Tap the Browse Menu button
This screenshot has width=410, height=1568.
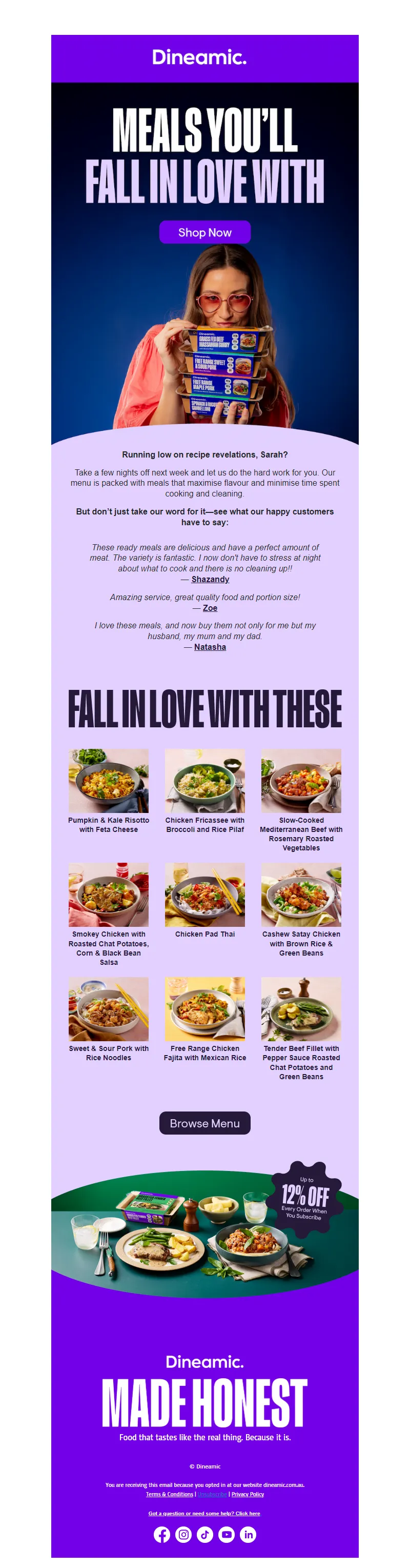(204, 1123)
